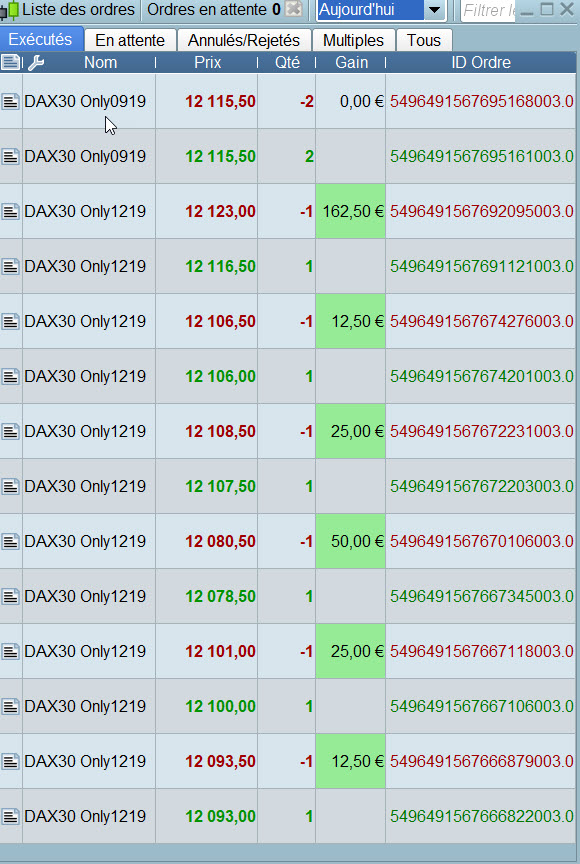The height and width of the screenshot is (864, 580).
Task: Expand the Aujourd'hui period dropdown
Action: 435,10
